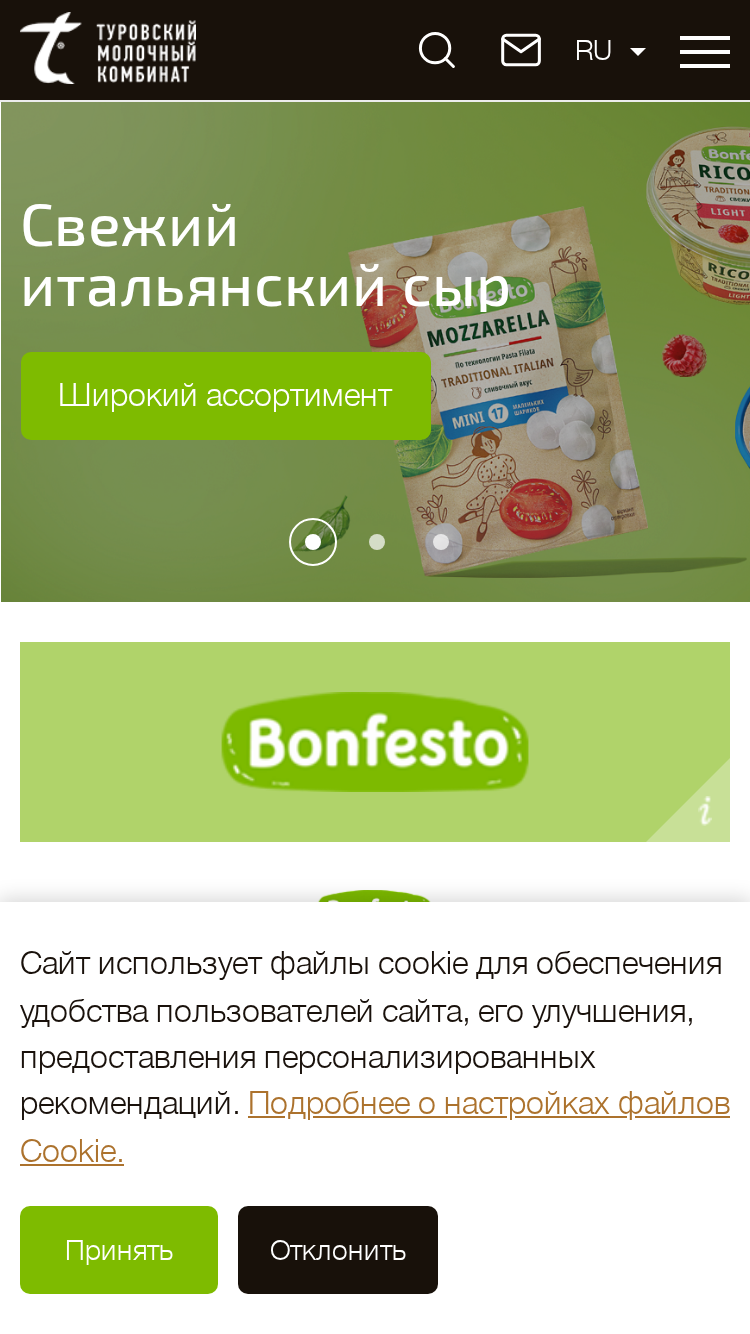The width and height of the screenshot is (750, 1334).
Task: Open the Bonfesto brand tile
Action: coord(375,742)
